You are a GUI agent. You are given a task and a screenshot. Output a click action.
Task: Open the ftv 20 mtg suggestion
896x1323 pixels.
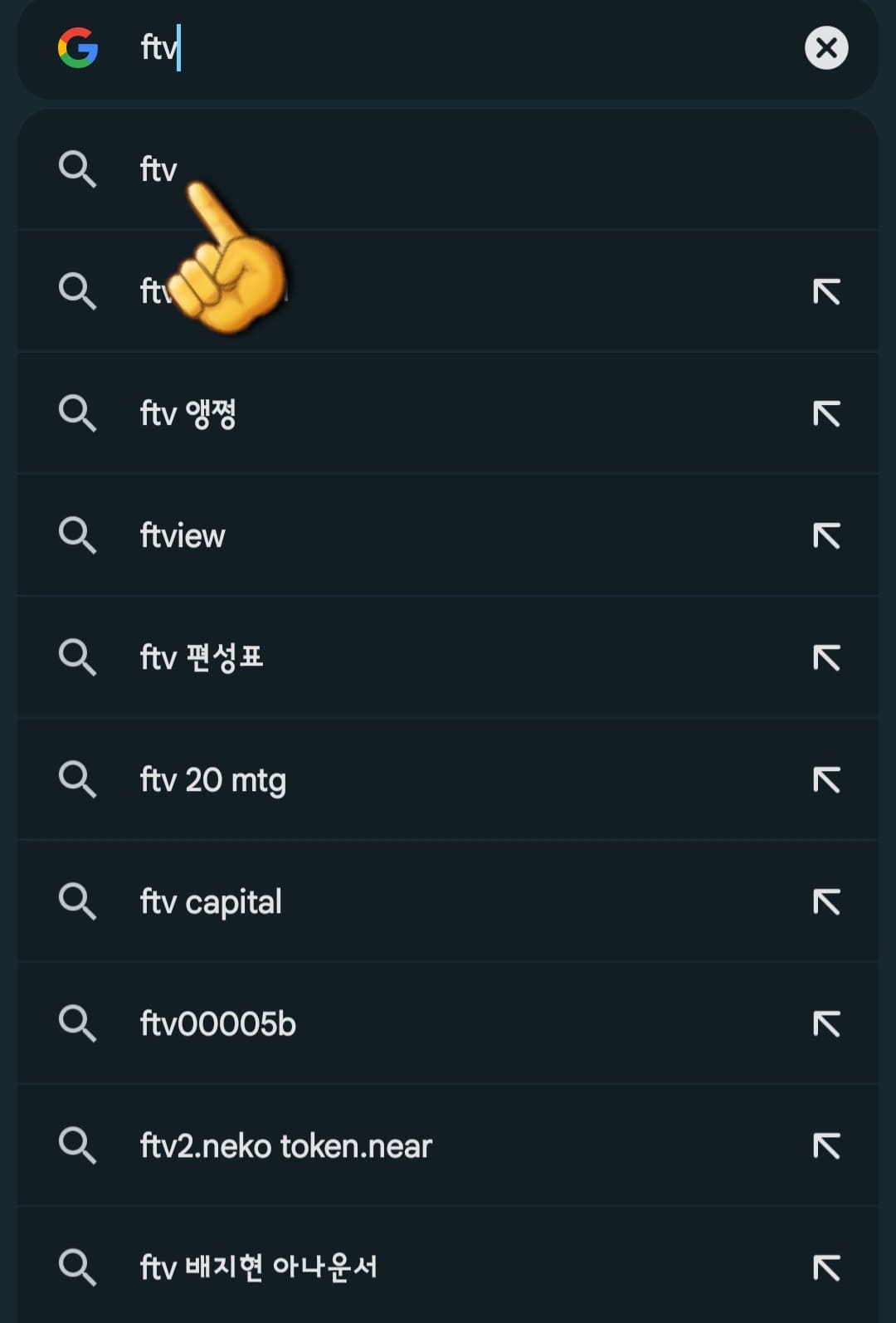[x=212, y=779]
